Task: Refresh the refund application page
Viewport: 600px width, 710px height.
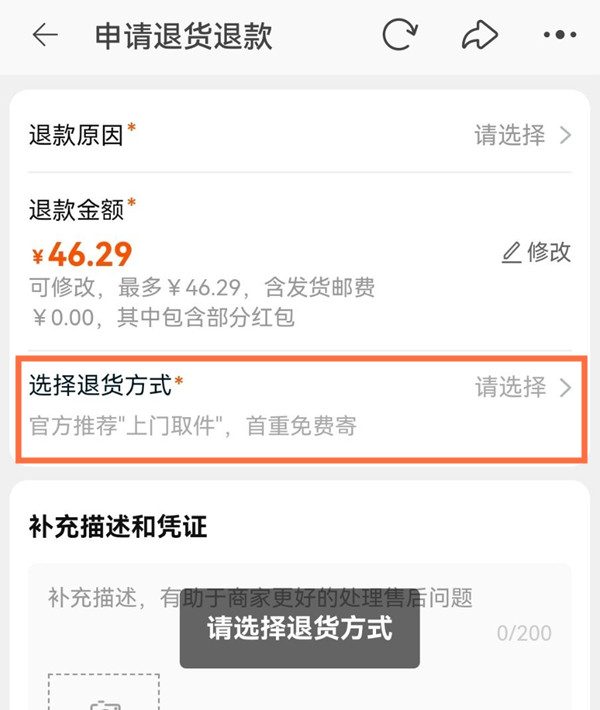Action: coord(400,36)
